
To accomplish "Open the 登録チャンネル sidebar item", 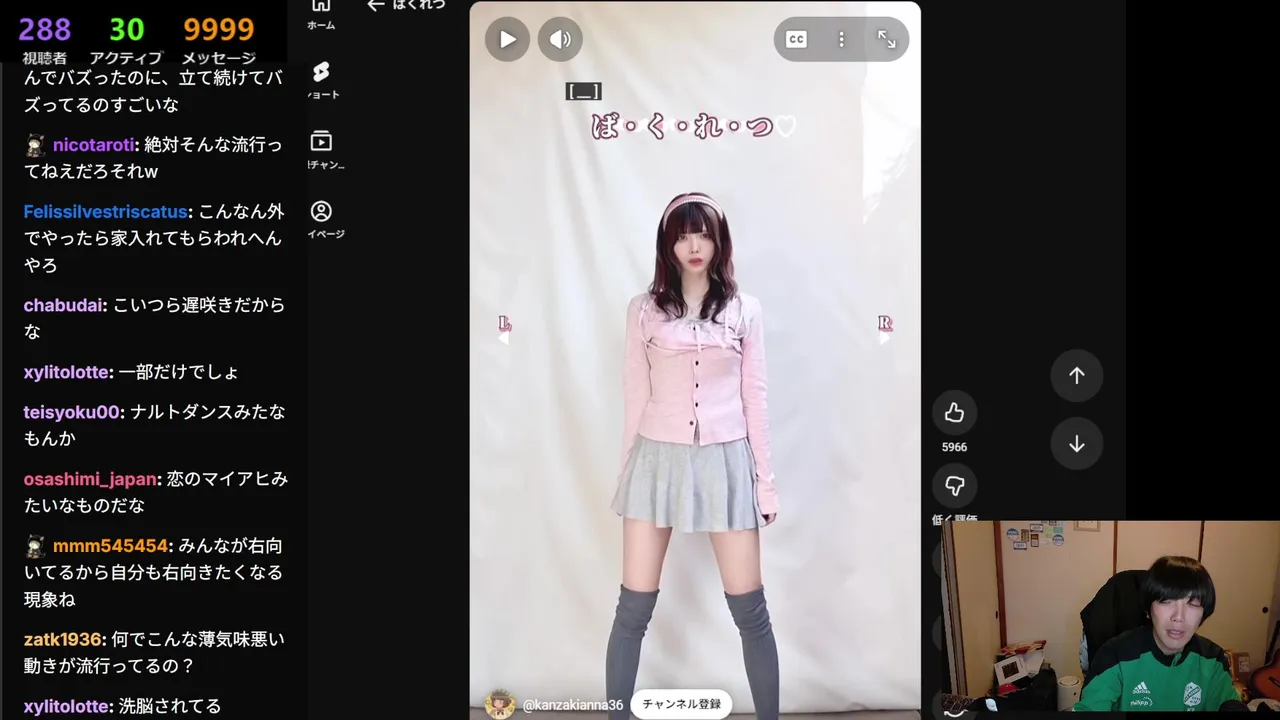I will [x=321, y=150].
